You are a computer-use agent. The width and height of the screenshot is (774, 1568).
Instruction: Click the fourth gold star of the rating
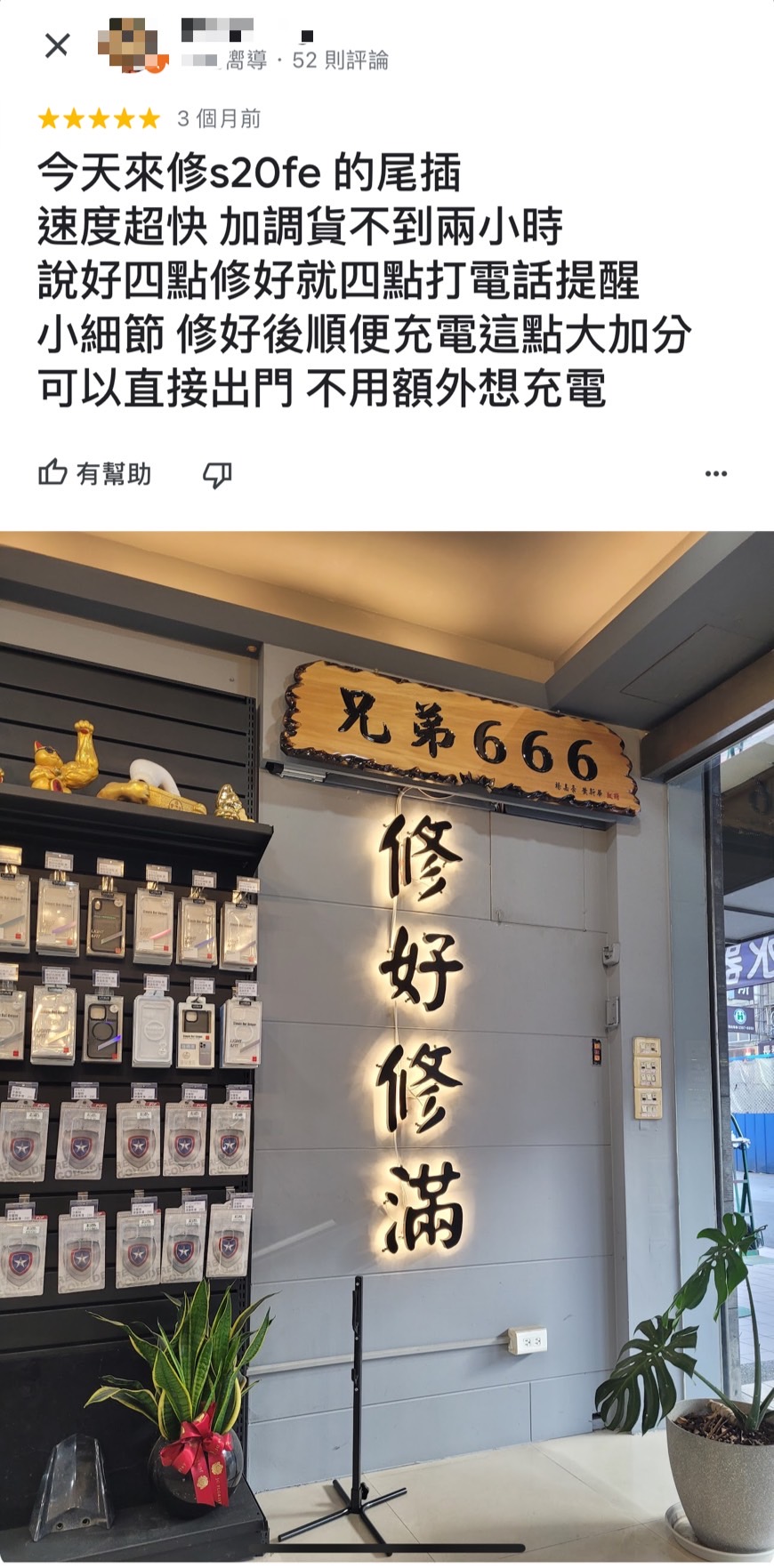pyautogui.click(x=125, y=117)
